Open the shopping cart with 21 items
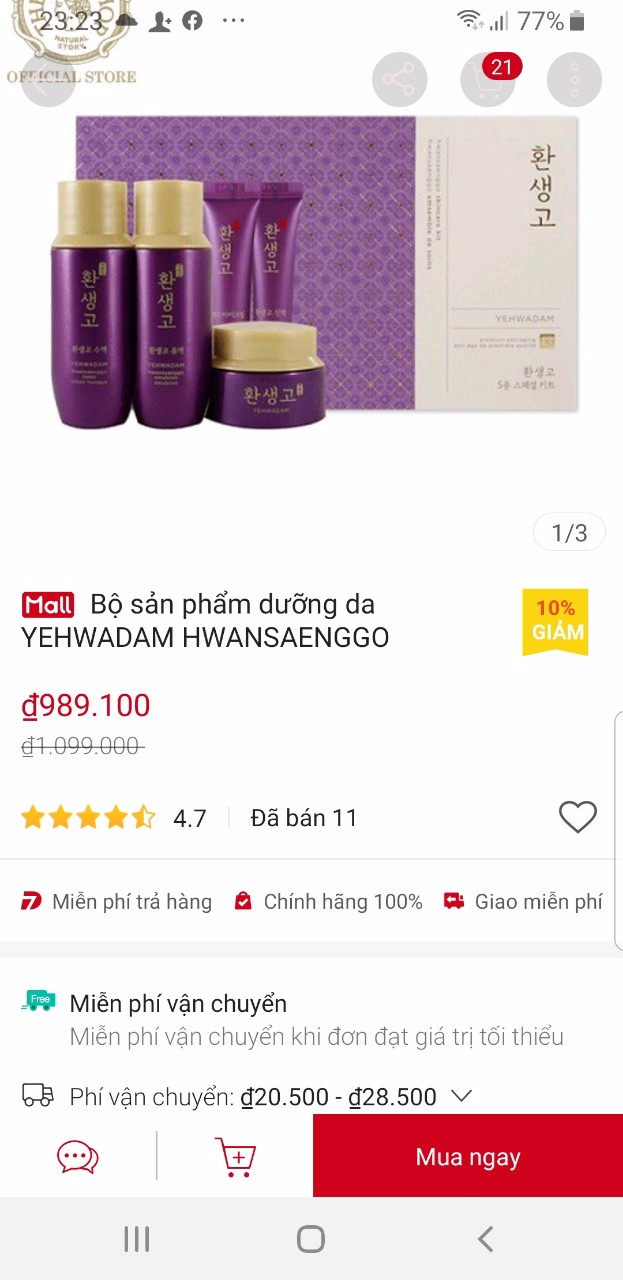Viewport: 623px width, 1280px height. [488, 80]
